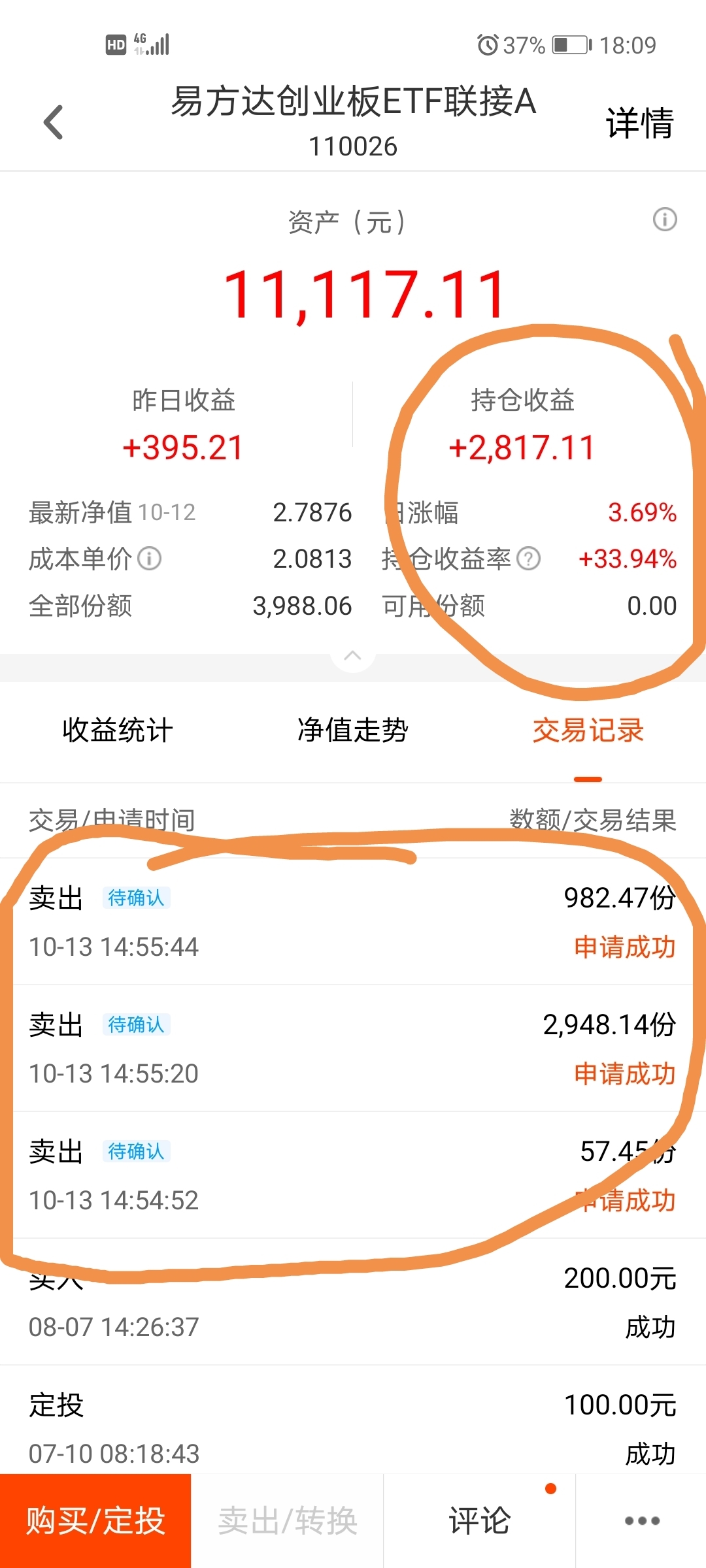Screen dimensions: 706x1568
Task: Open the more options menu
Action: 641,1521
